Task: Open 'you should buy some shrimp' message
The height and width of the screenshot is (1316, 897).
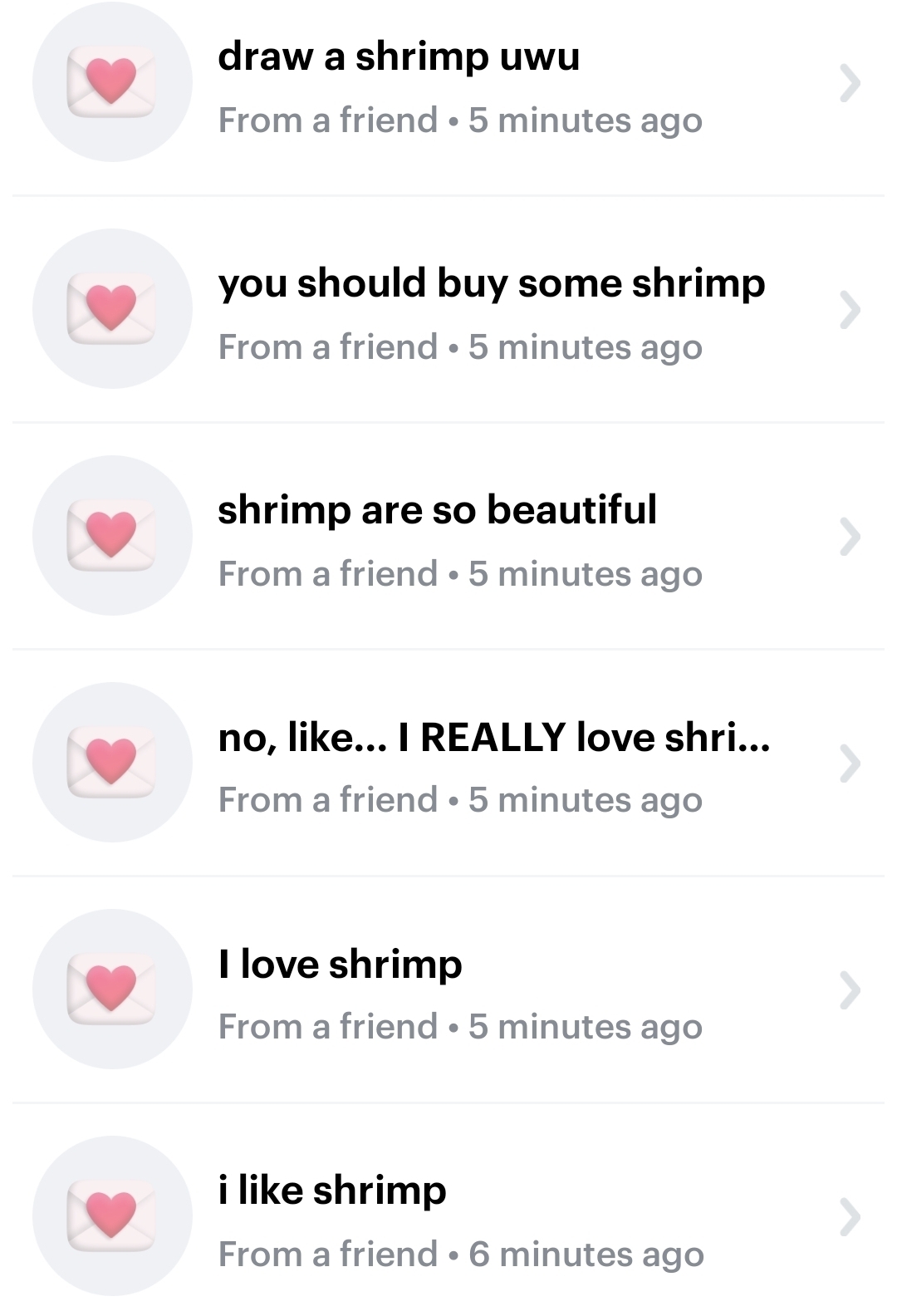Action: click(448, 311)
